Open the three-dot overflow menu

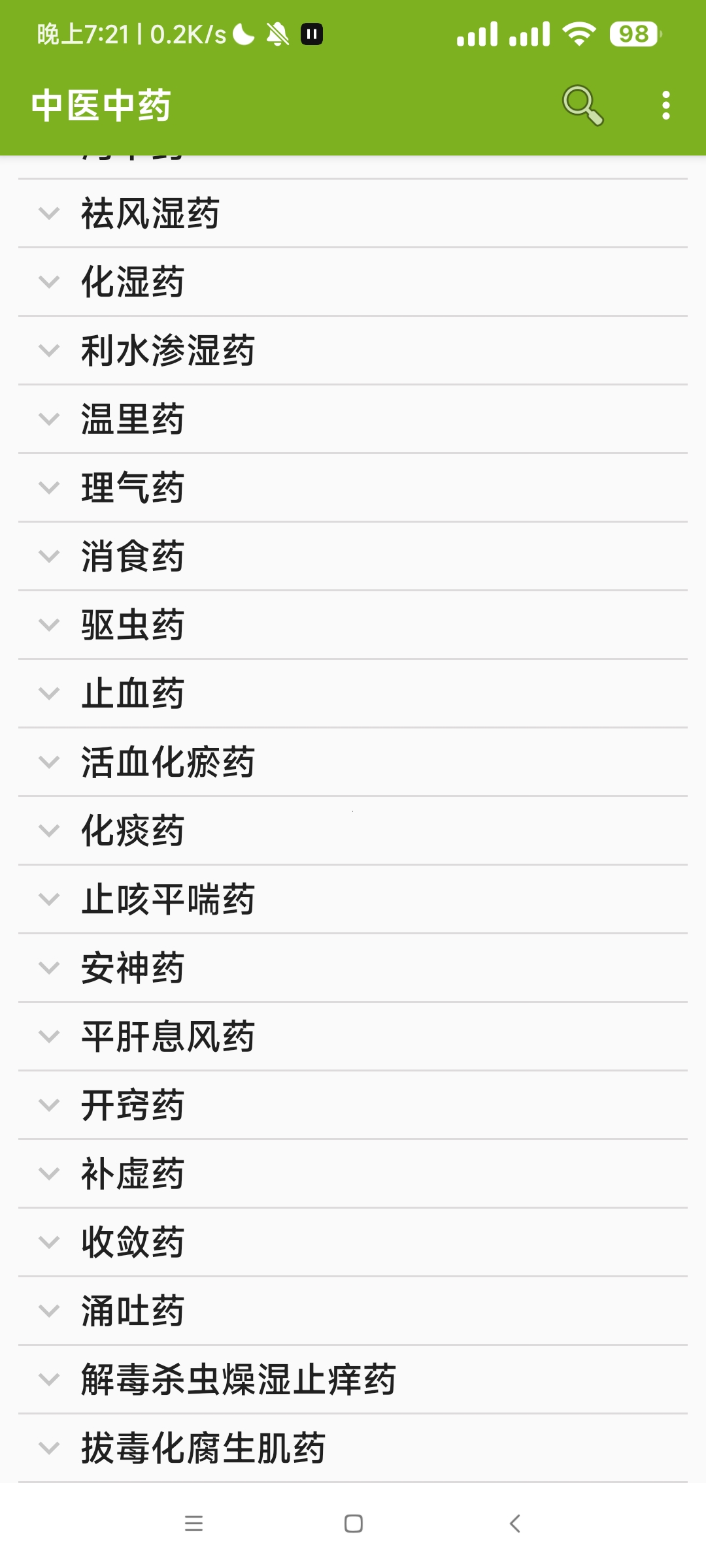point(665,105)
